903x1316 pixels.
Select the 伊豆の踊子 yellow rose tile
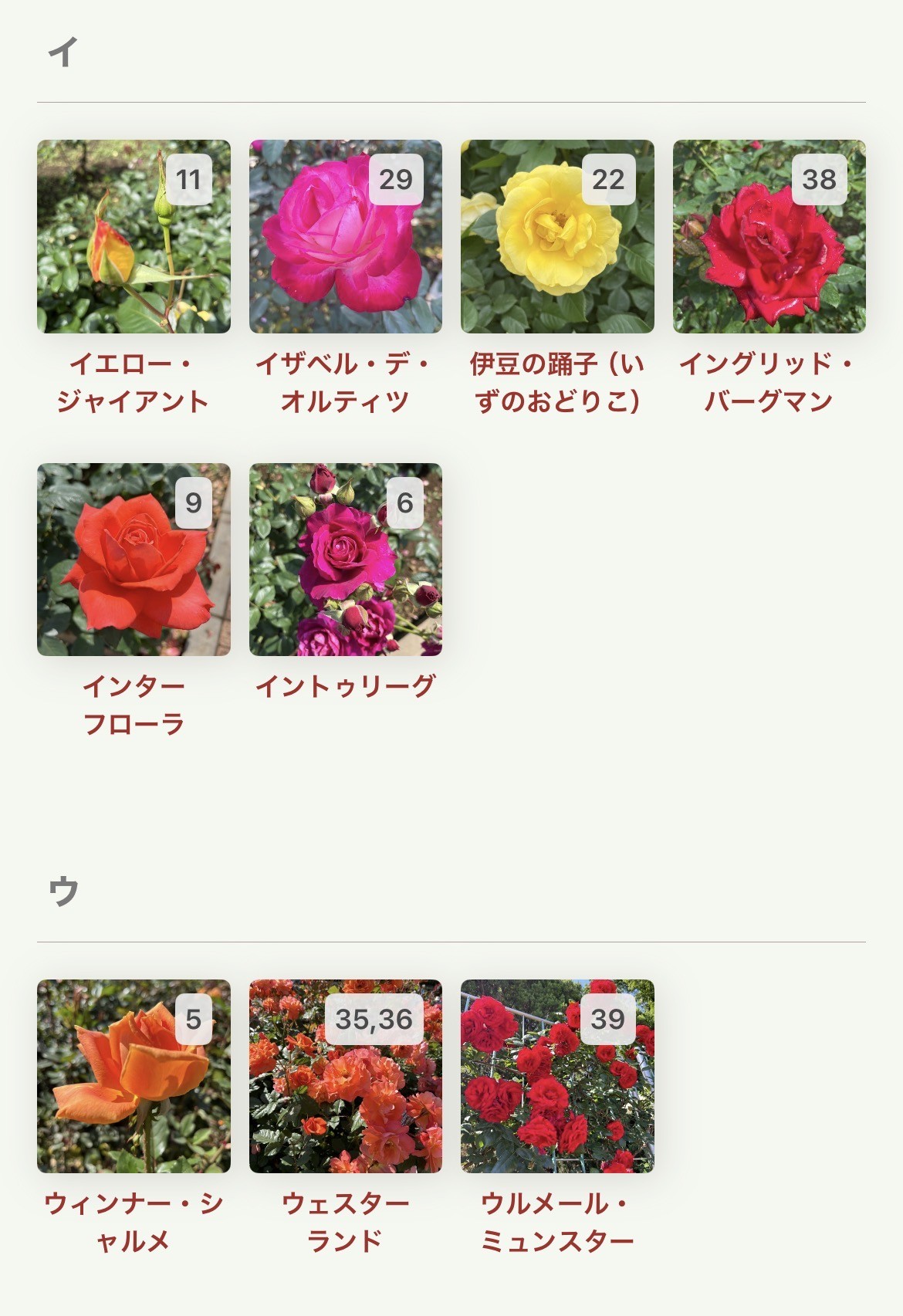557,237
